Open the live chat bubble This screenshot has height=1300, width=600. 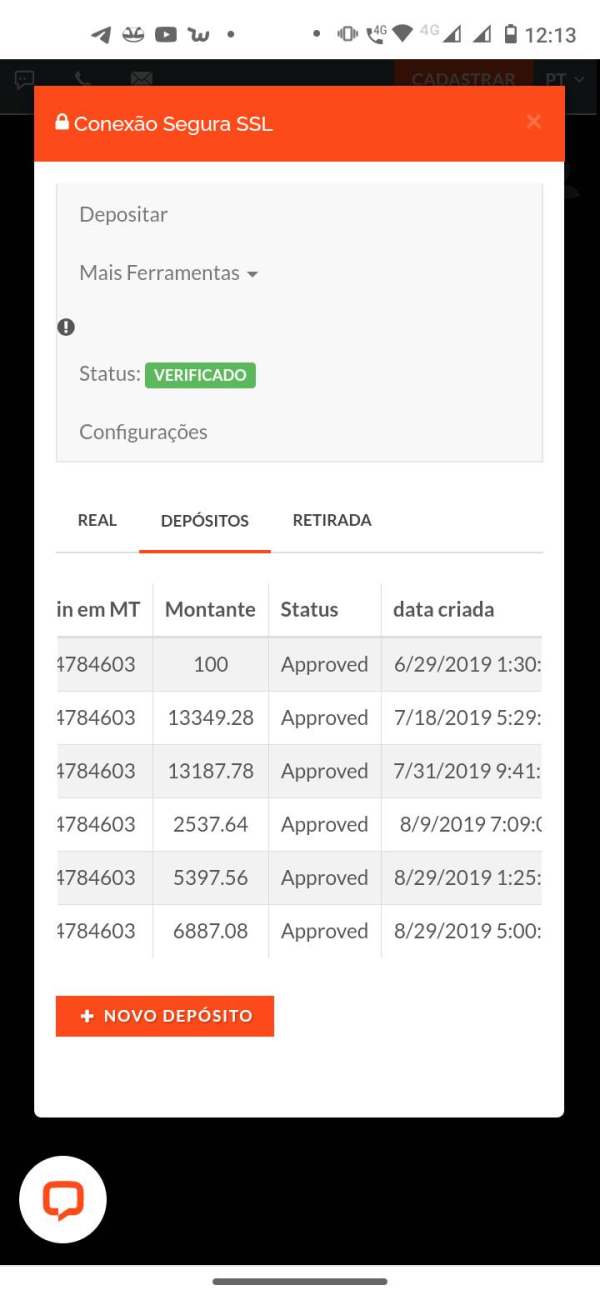(x=63, y=1200)
